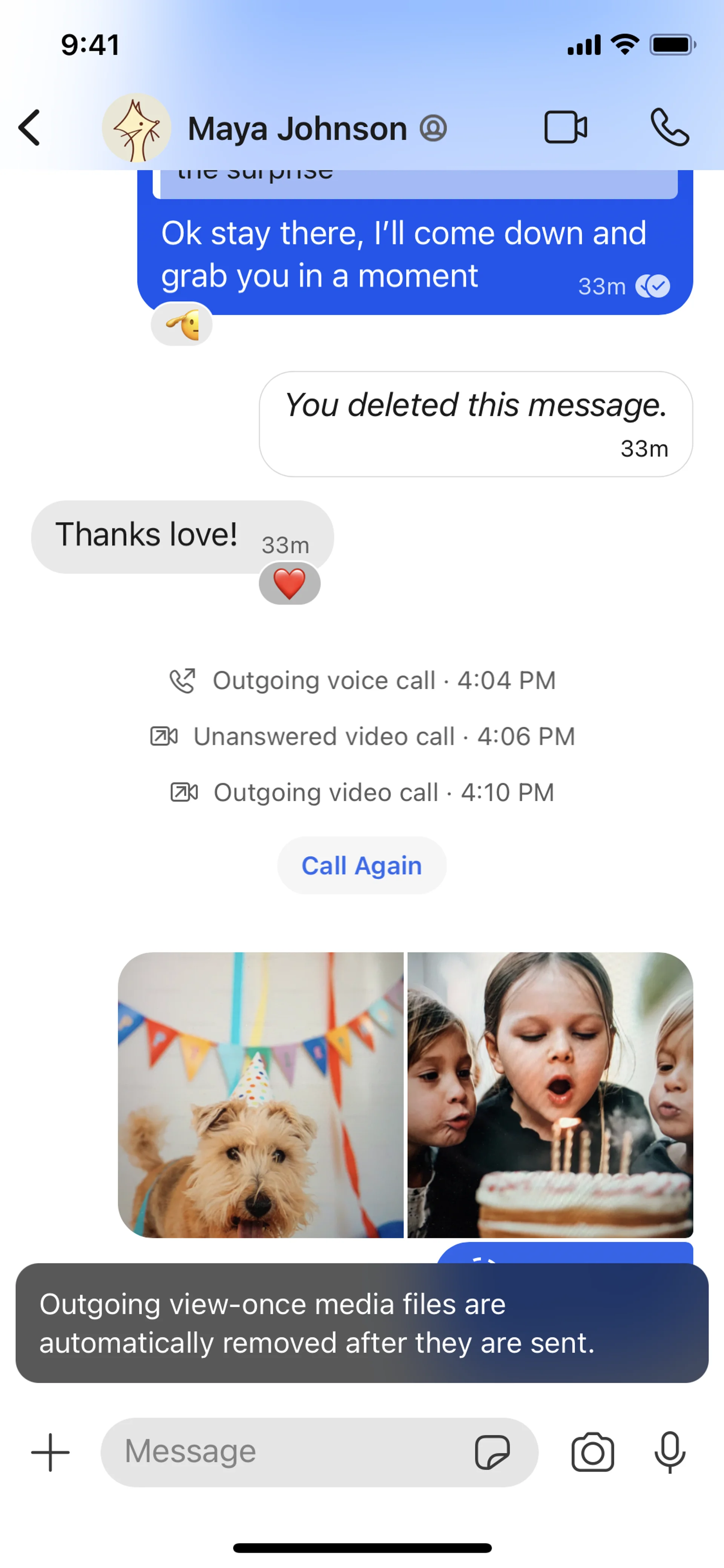Open the sticker picker in message field
The width and height of the screenshot is (724, 1568).
[492, 1452]
